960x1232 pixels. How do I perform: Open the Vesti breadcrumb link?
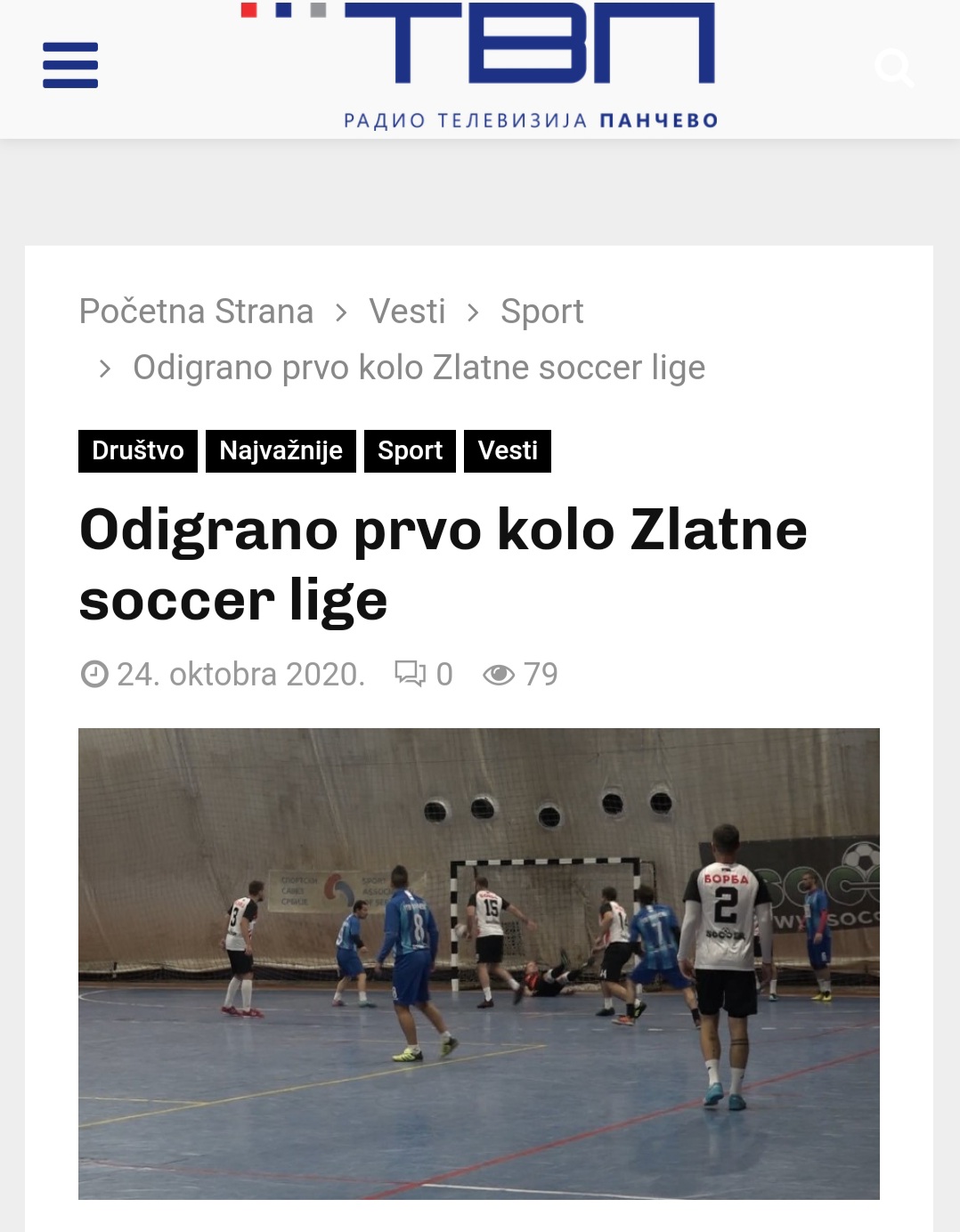point(407,312)
